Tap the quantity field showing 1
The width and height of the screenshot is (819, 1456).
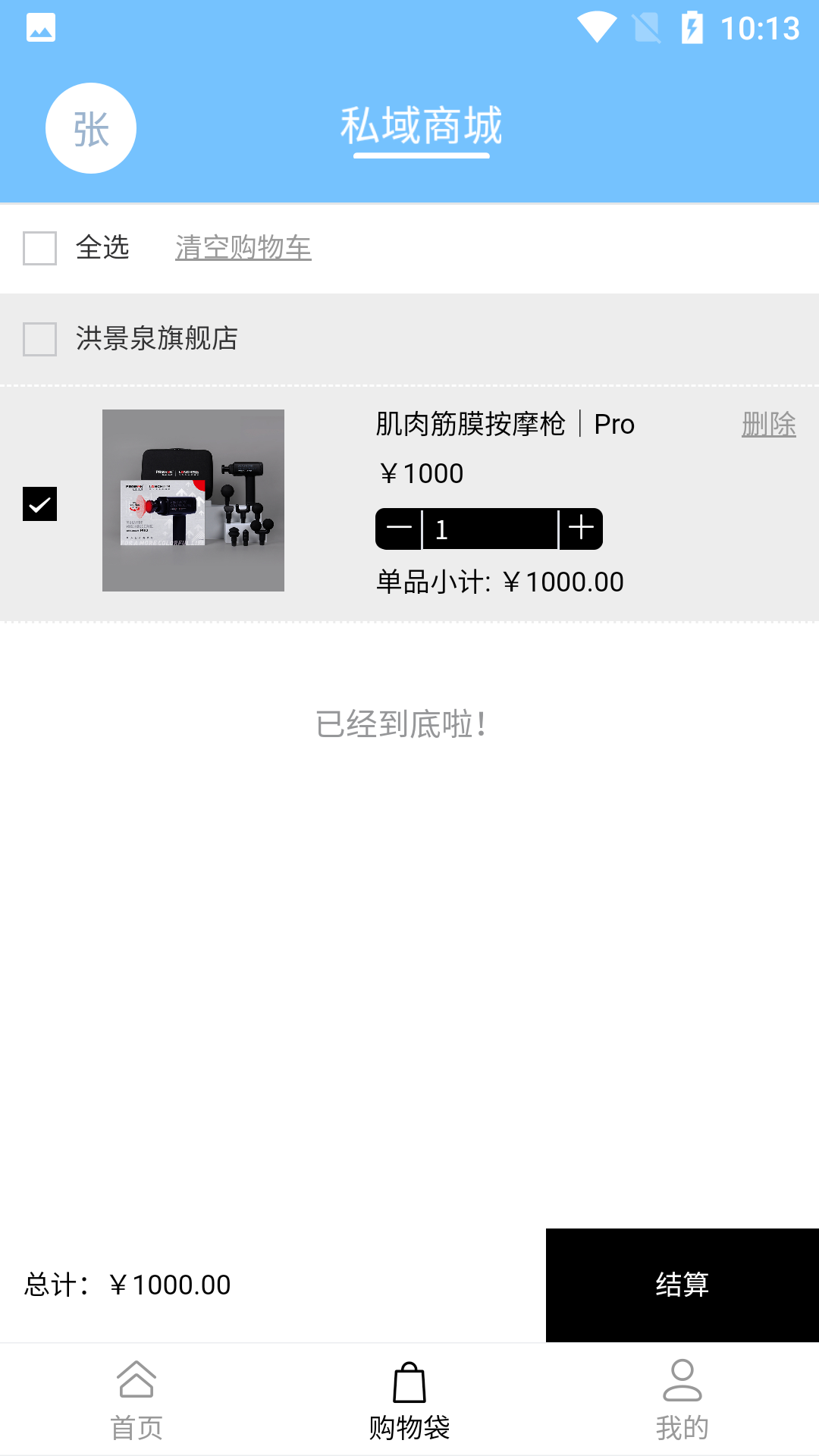click(x=490, y=529)
